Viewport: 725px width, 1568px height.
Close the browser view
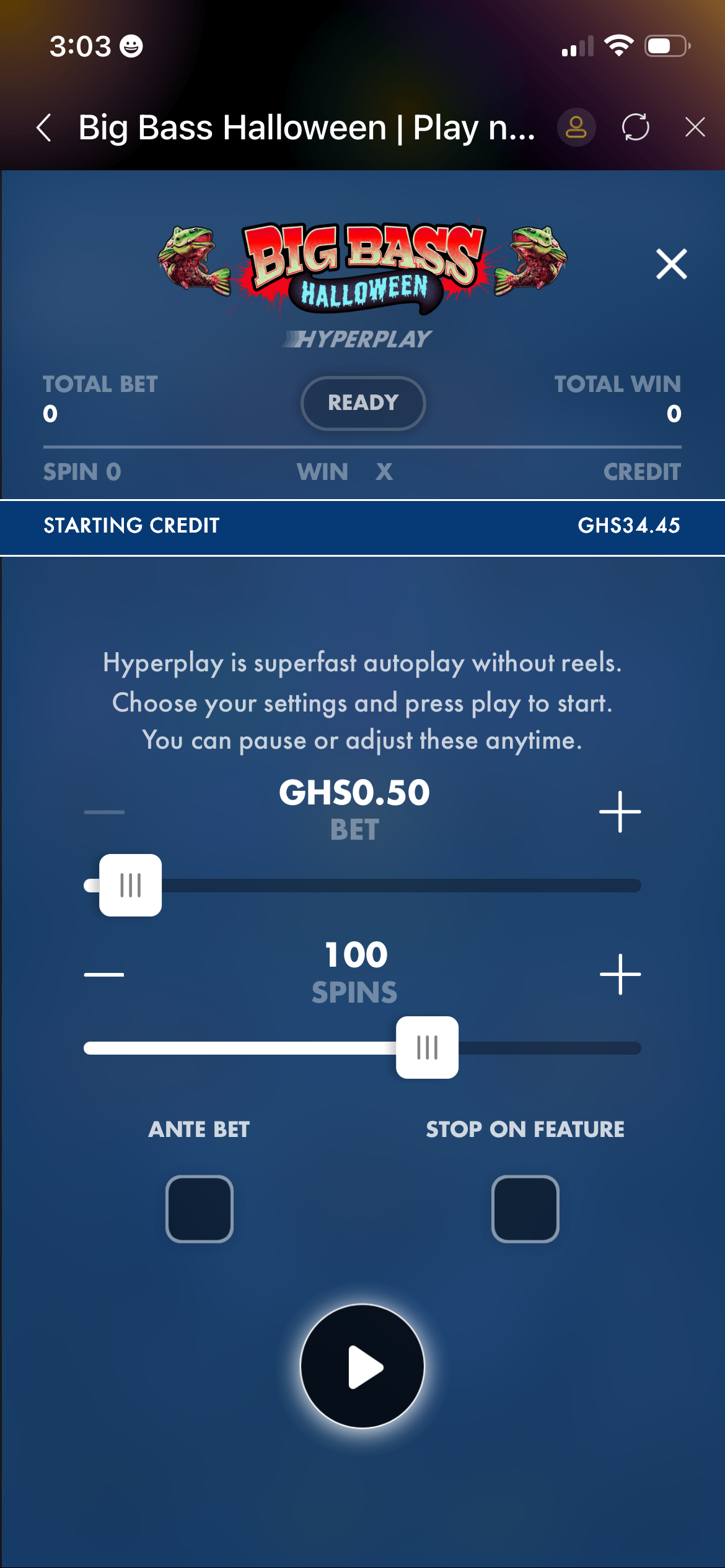click(695, 128)
